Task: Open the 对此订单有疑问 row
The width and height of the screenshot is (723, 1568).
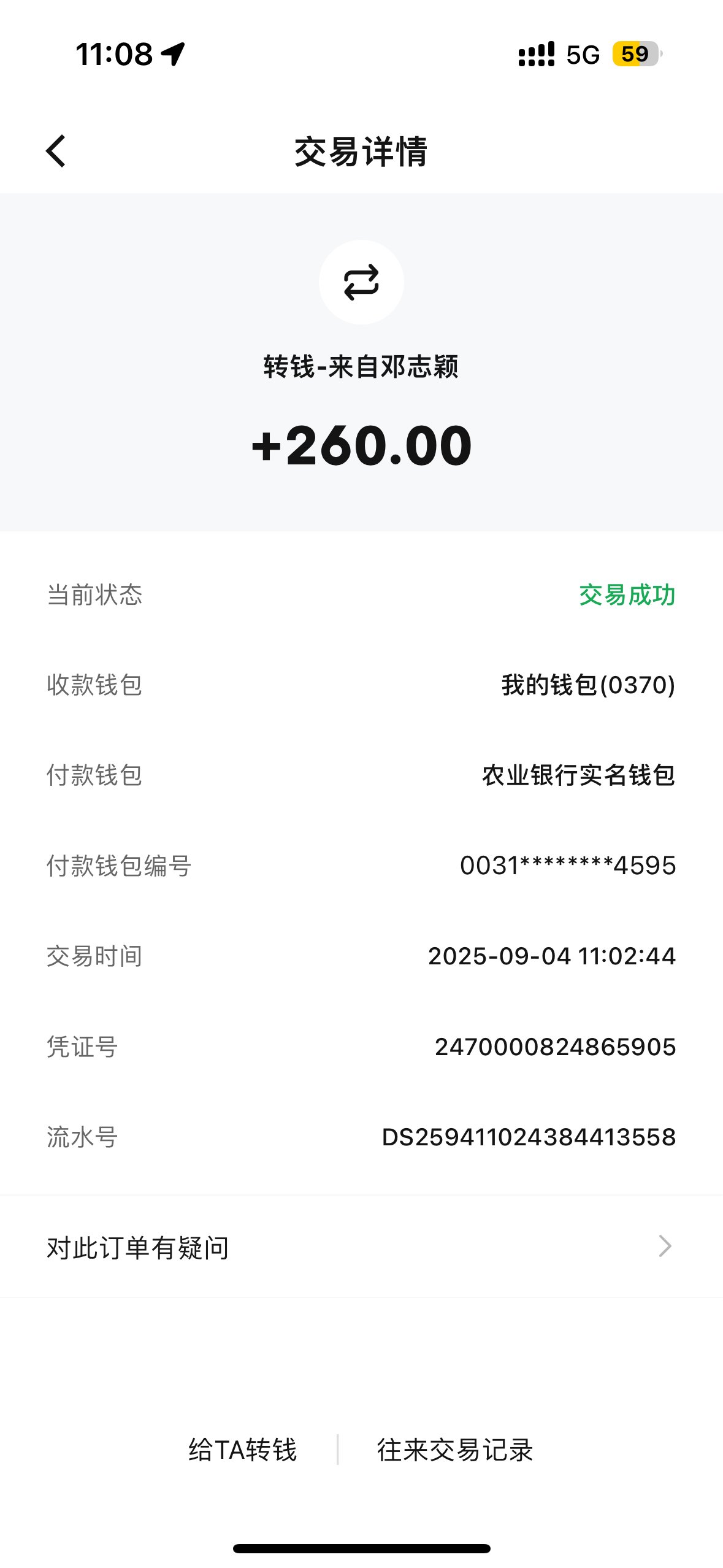Action: click(x=361, y=1247)
